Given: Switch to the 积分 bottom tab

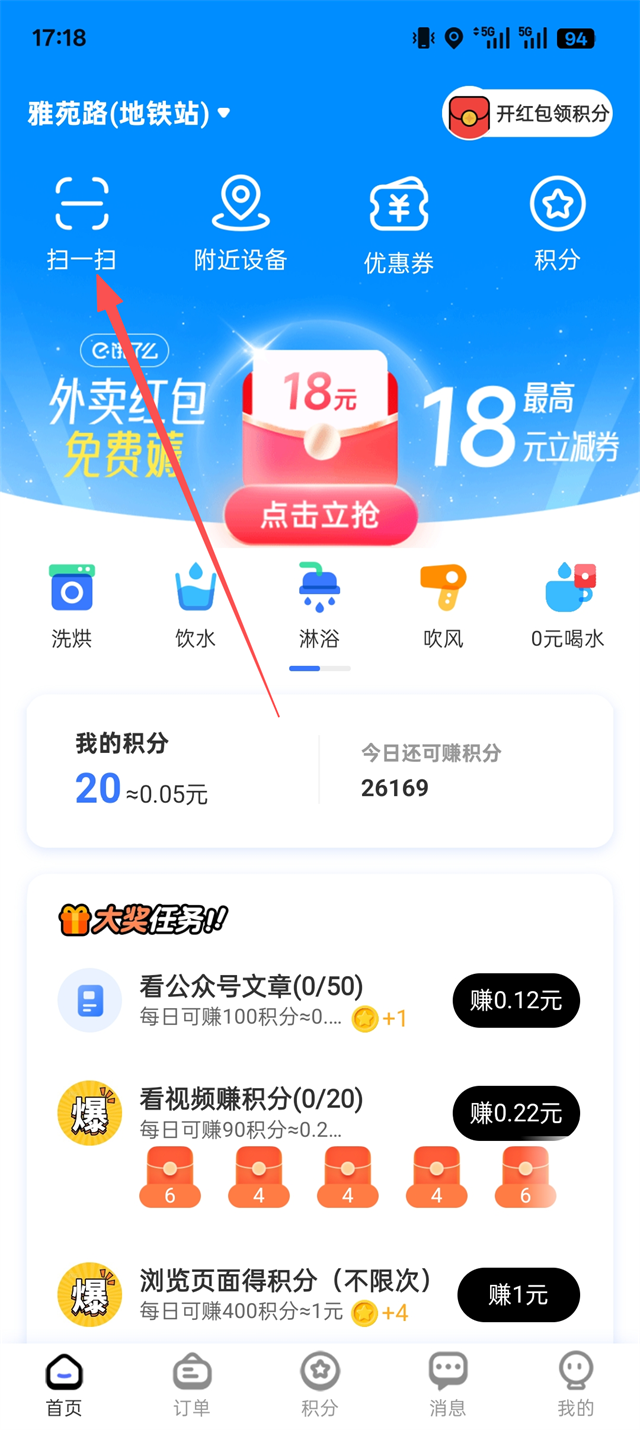Looking at the screenshot, I should 320,1385.
